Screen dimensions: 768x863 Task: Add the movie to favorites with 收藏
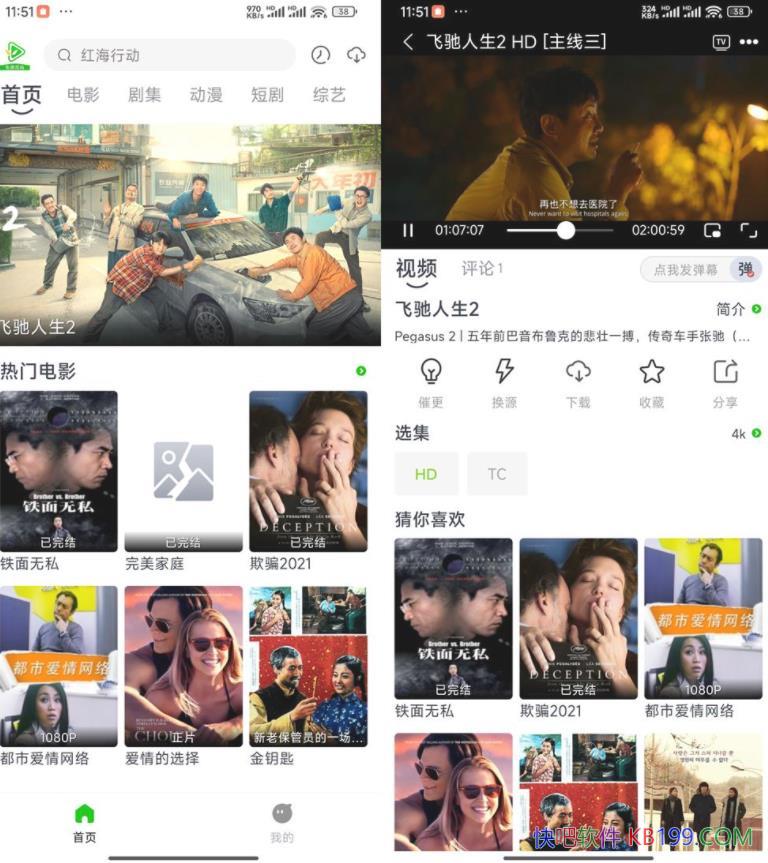(652, 382)
